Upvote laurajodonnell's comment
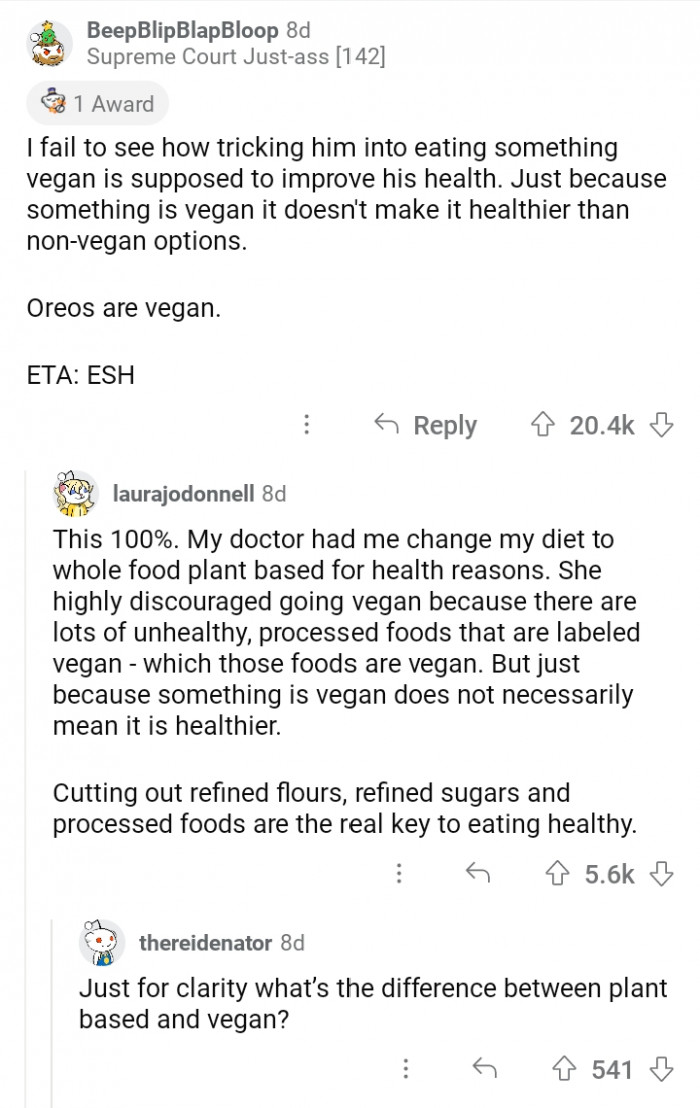The width and height of the screenshot is (700, 1108). coord(557,874)
